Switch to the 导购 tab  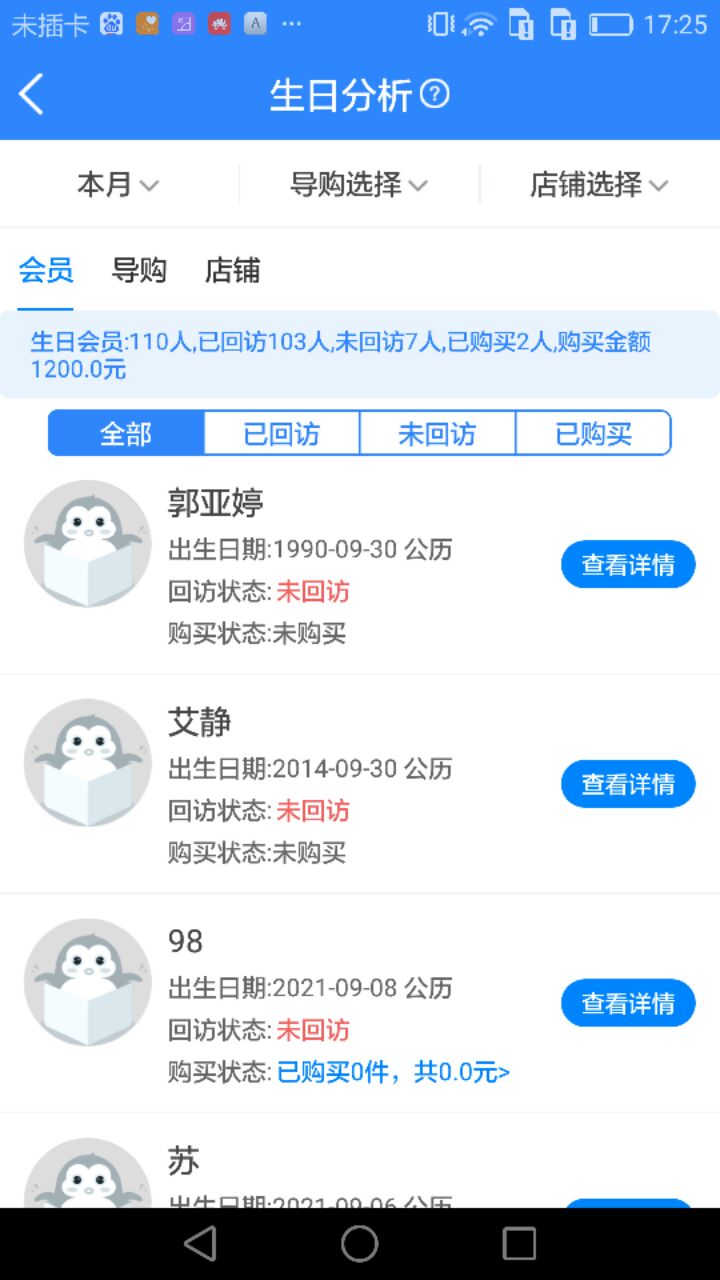click(139, 270)
